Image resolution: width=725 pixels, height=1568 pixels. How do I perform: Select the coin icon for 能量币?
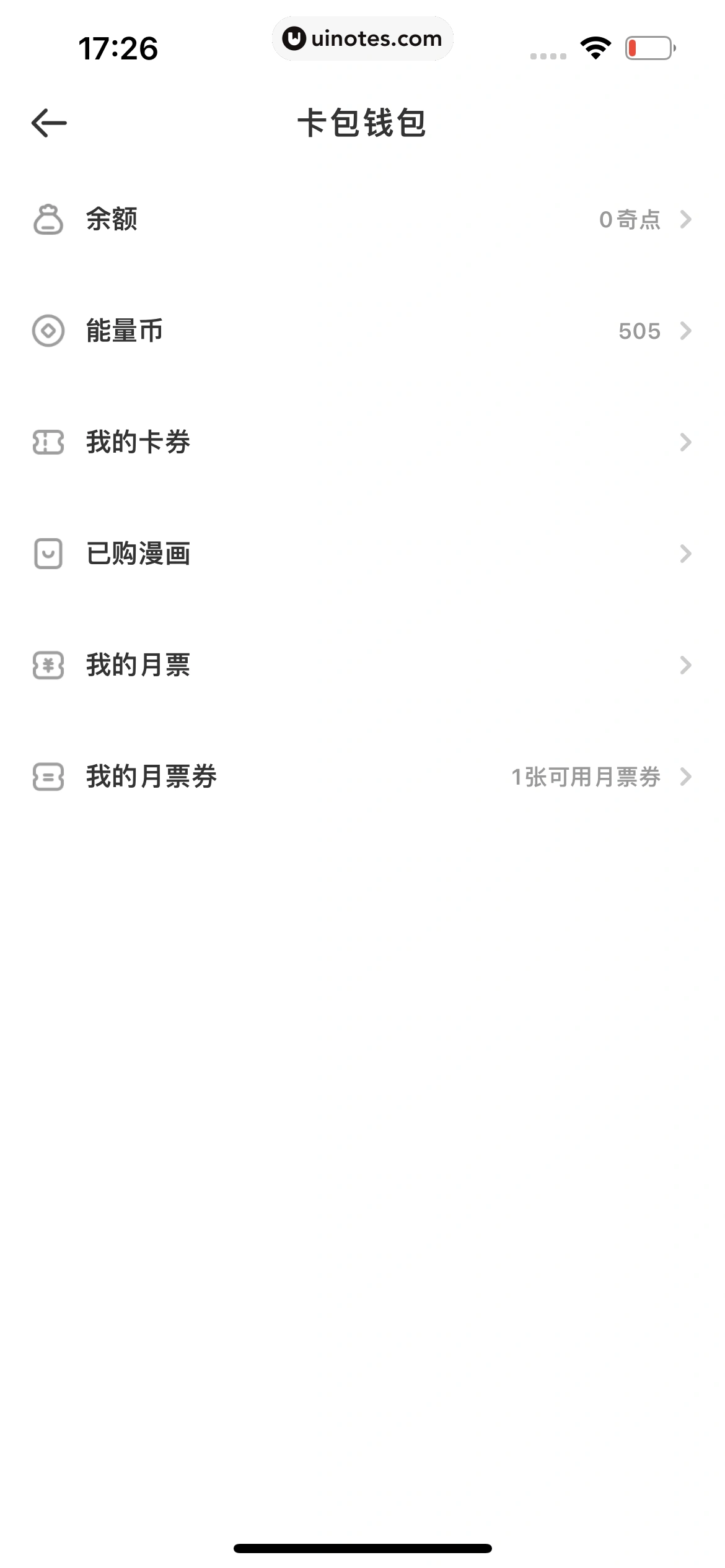pos(50,331)
